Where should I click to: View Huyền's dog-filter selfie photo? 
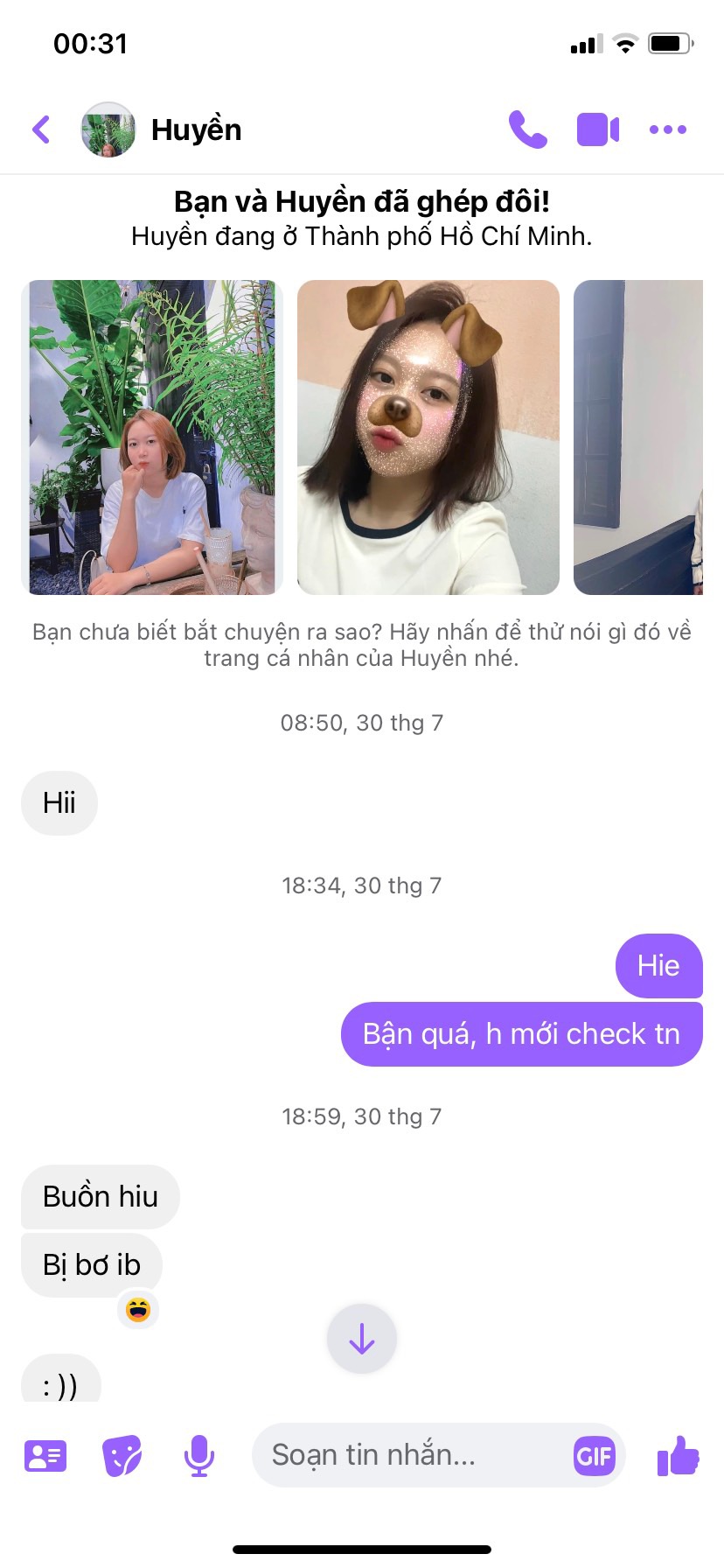tap(428, 437)
